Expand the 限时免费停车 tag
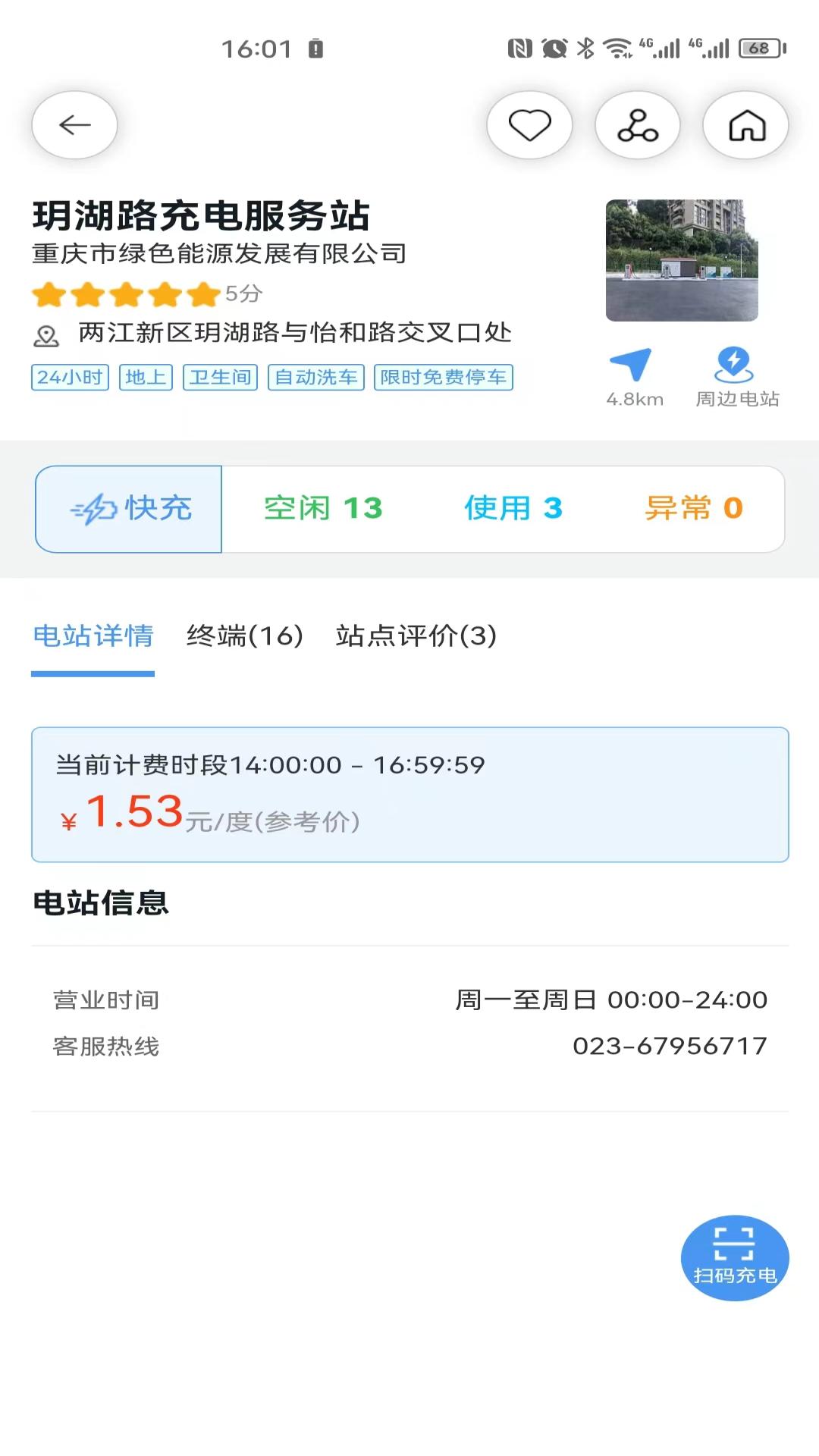 coord(443,377)
